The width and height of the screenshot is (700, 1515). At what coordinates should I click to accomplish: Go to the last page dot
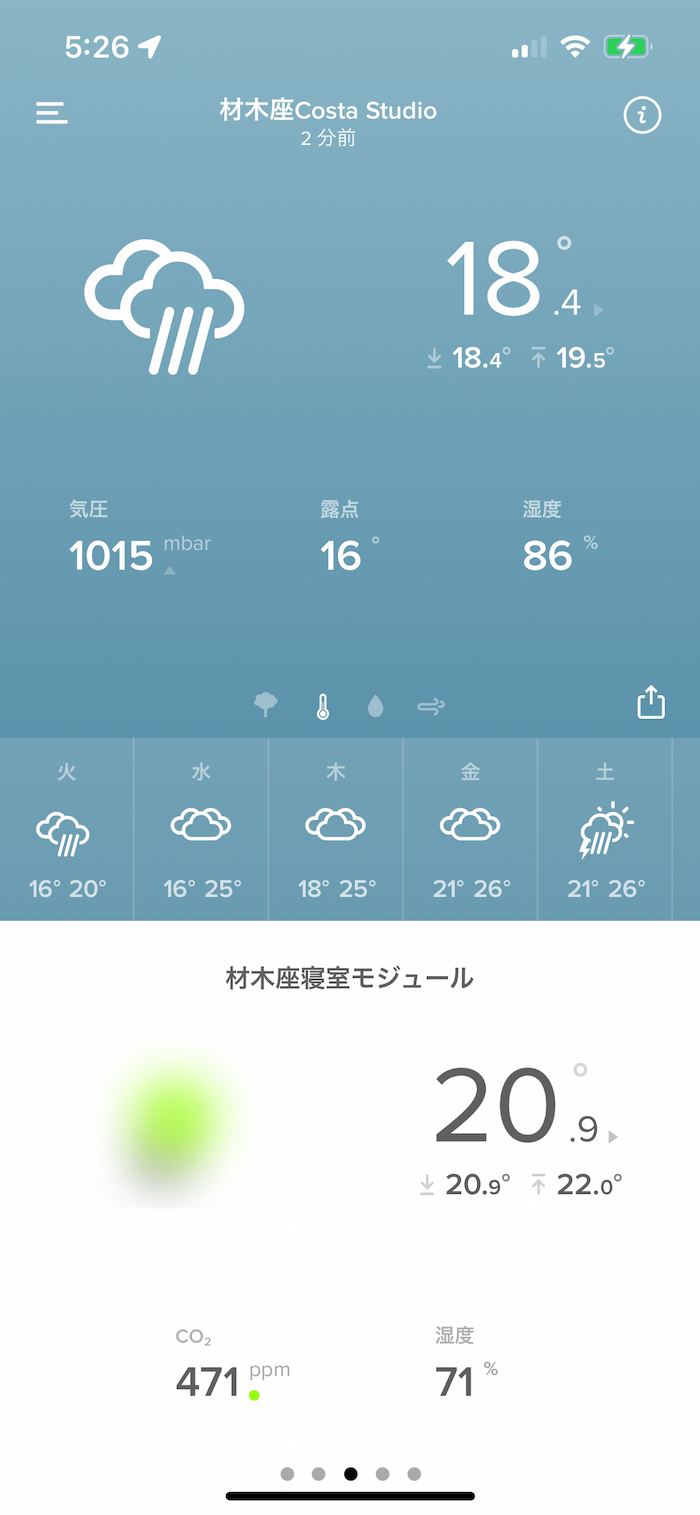tap(414, 1473)
